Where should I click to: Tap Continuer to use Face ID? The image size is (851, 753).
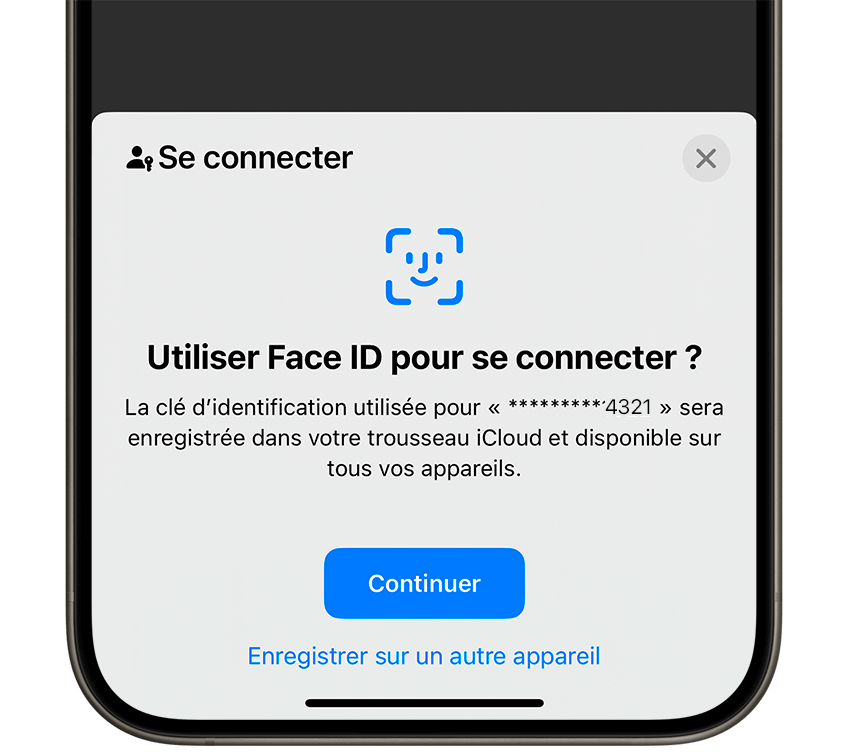tap(424, 583)
